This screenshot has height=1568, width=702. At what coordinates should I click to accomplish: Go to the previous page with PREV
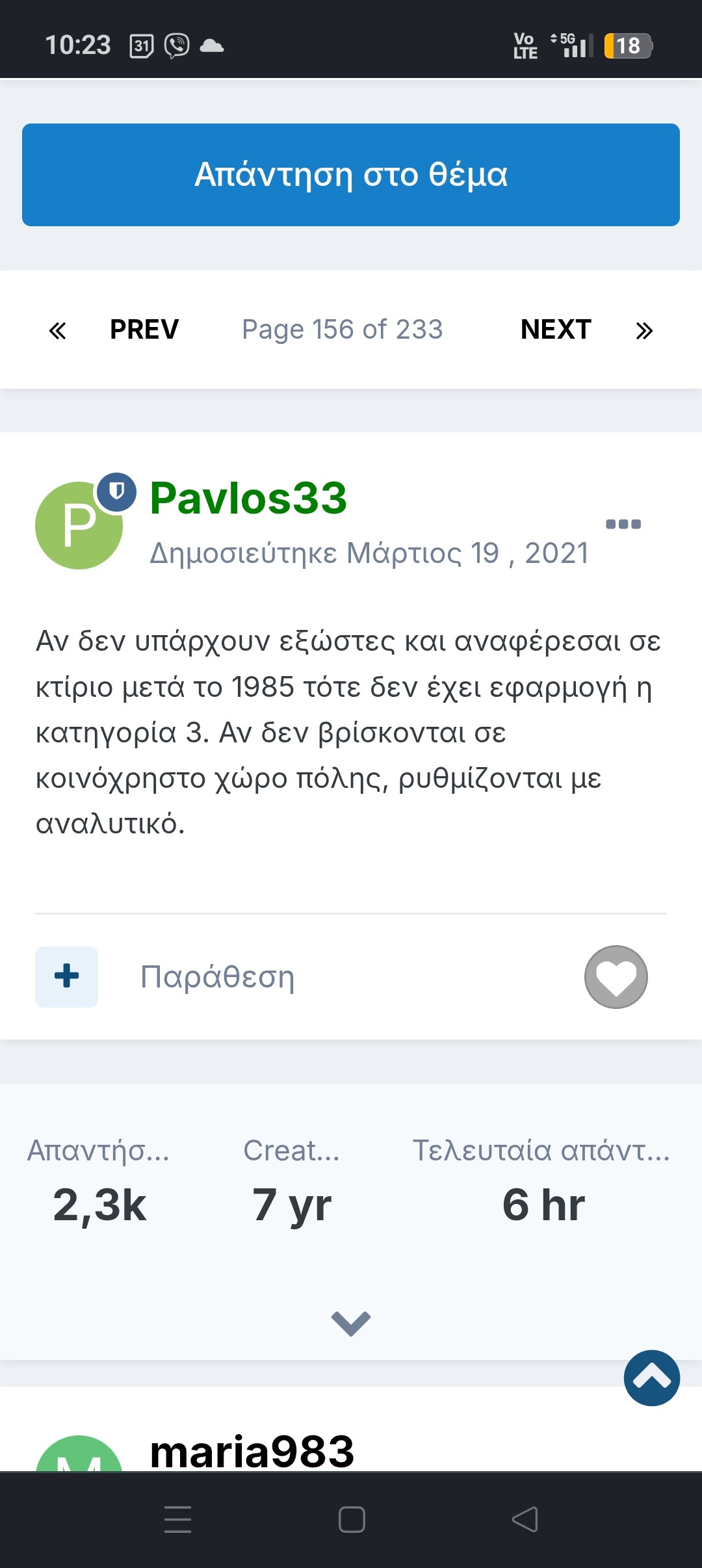pos(144,330)
